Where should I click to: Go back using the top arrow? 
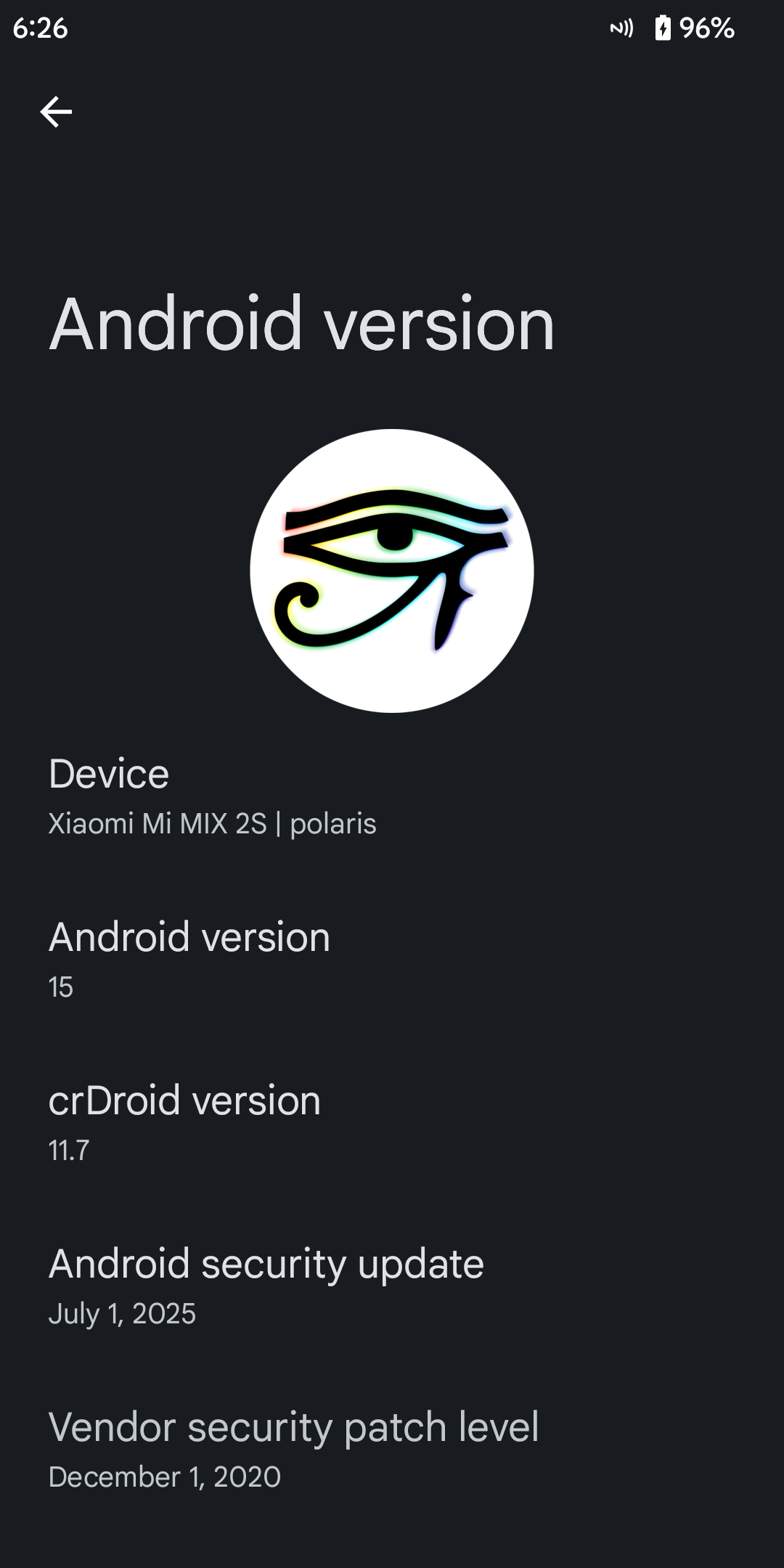[56, 112]
